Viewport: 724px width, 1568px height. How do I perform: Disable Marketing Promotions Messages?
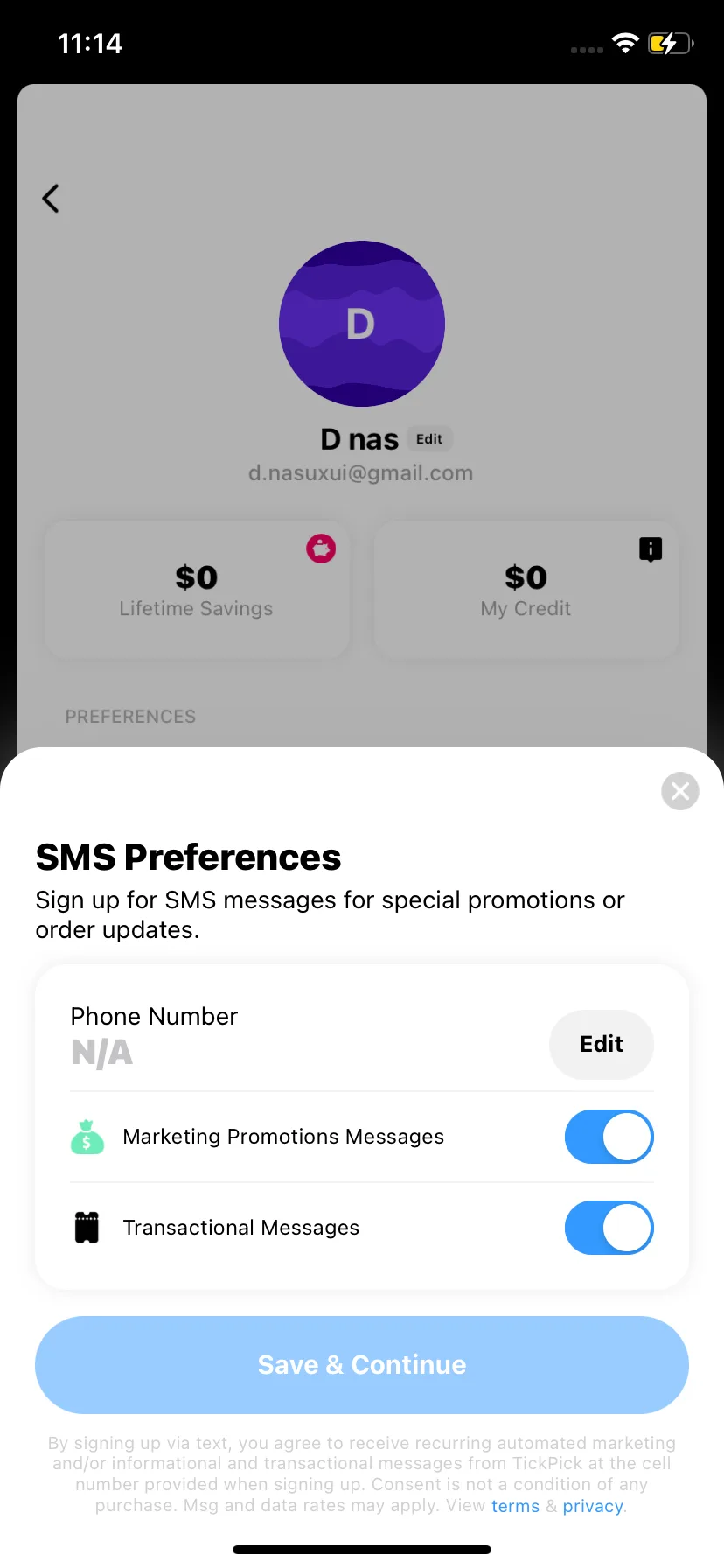609,1137
